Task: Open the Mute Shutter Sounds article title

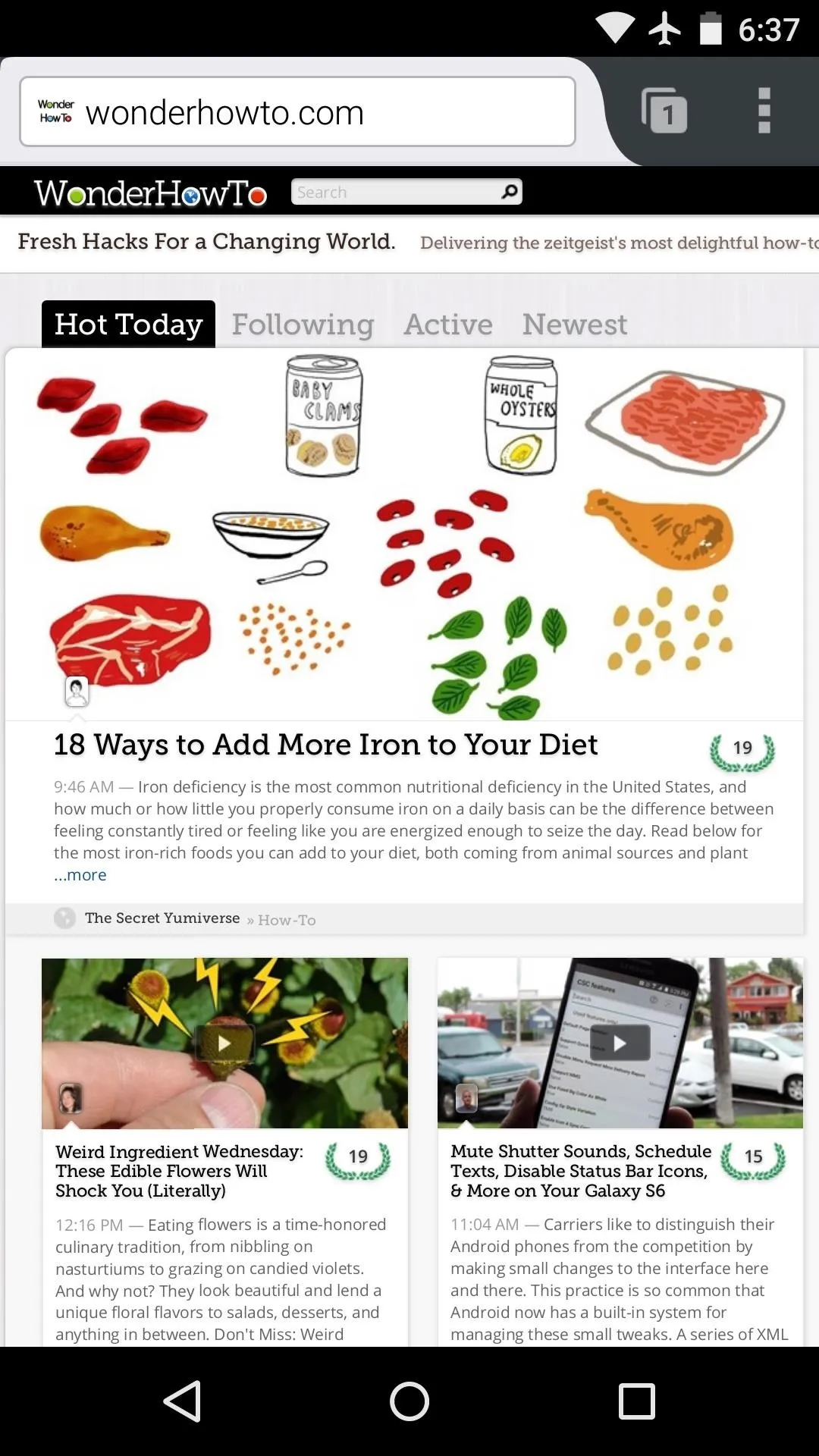Action: pyautogui.click(x=581, y=1171)
